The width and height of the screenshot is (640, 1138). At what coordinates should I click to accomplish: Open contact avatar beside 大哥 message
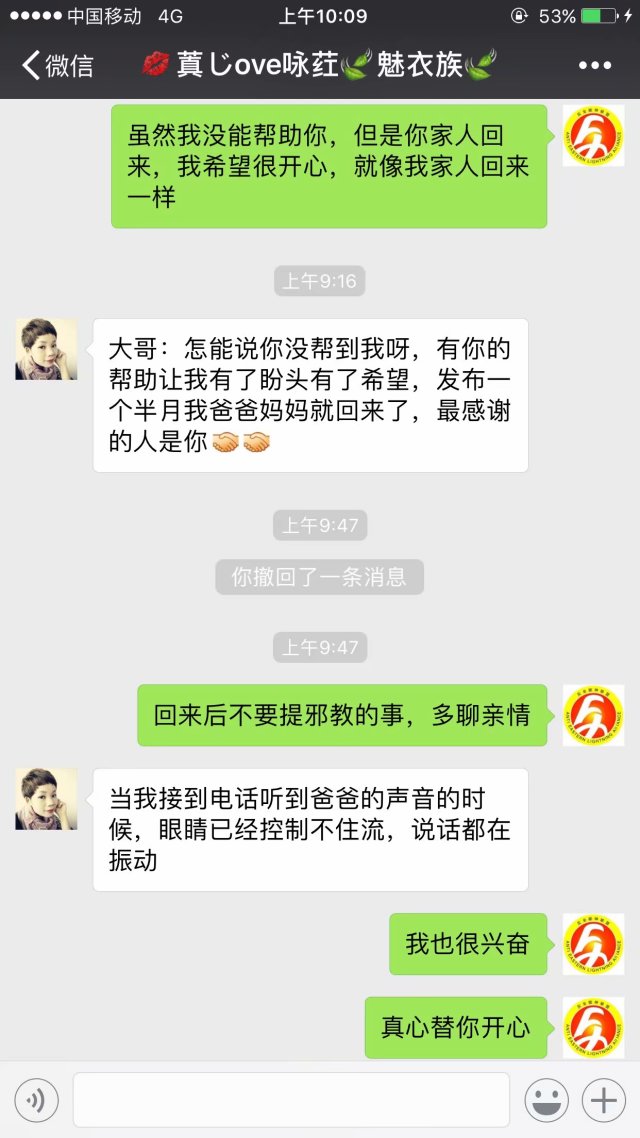coord(46,349)
